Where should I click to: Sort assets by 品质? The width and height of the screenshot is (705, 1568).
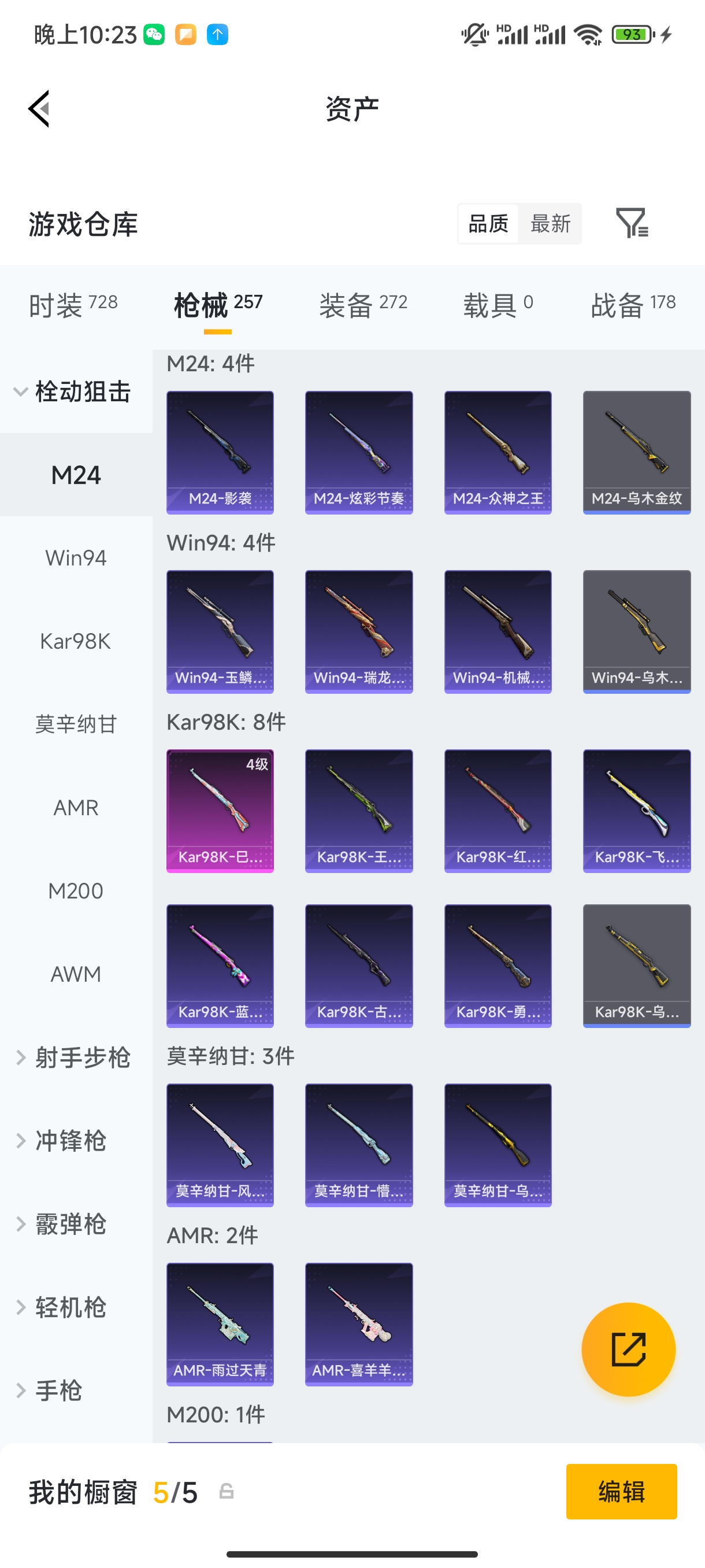pos(488,223)
